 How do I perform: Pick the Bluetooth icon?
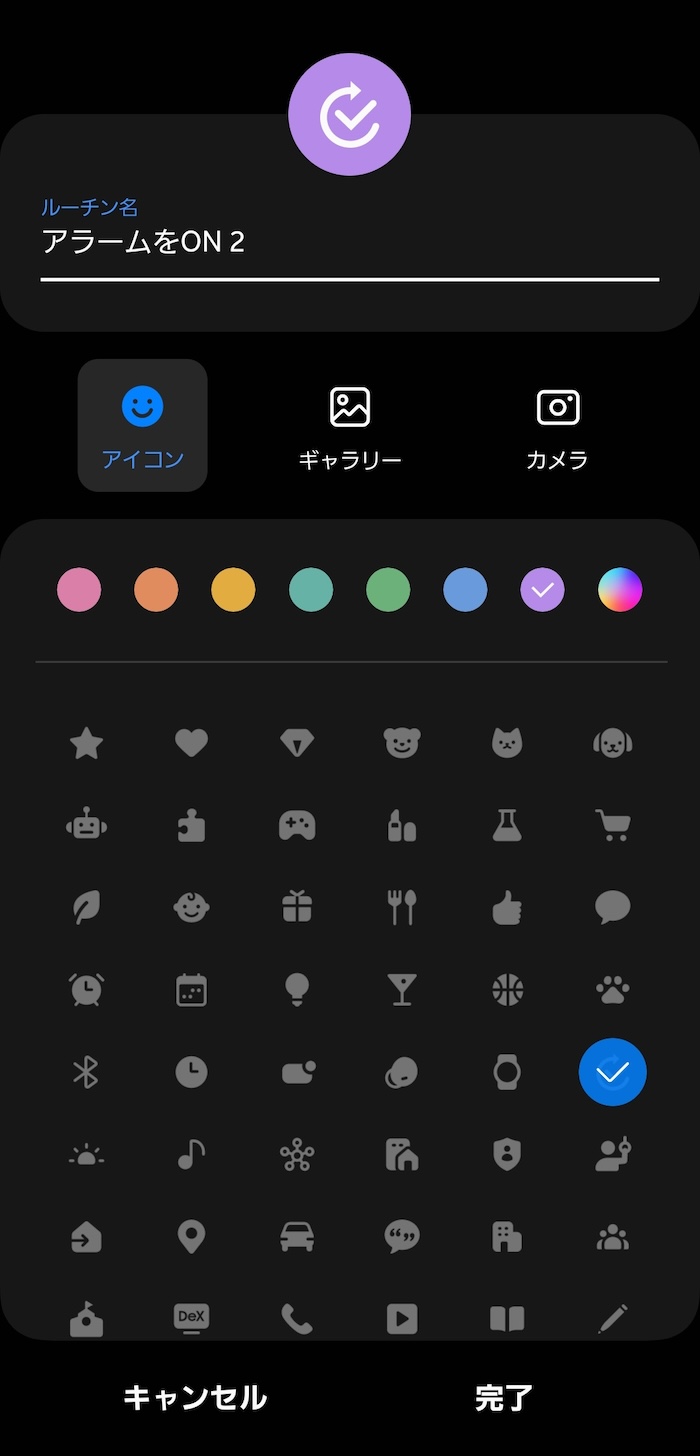point(86,1072)
